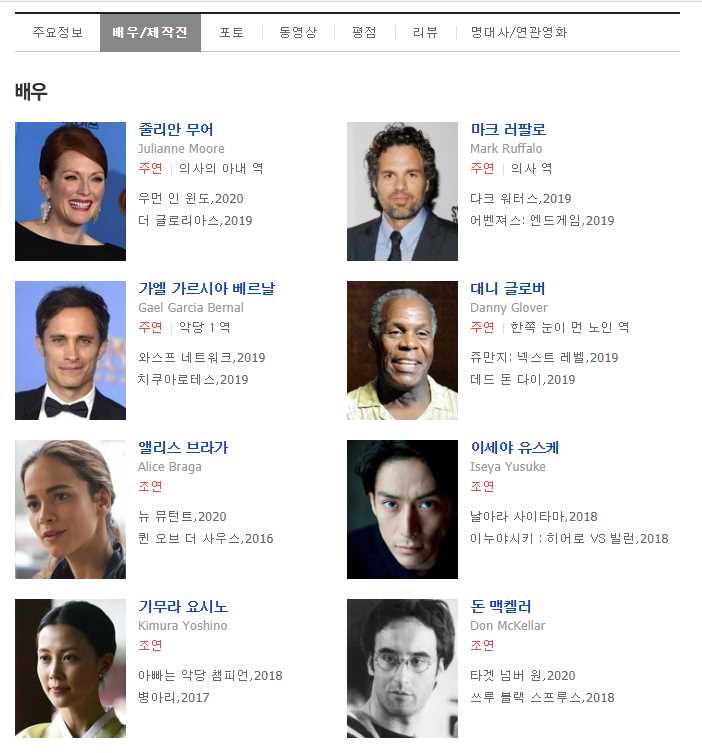Image resolution: width=702 pixels, height=753 pixels.
Task: Open the 평점 tab
Action: (x=364, y=32)
